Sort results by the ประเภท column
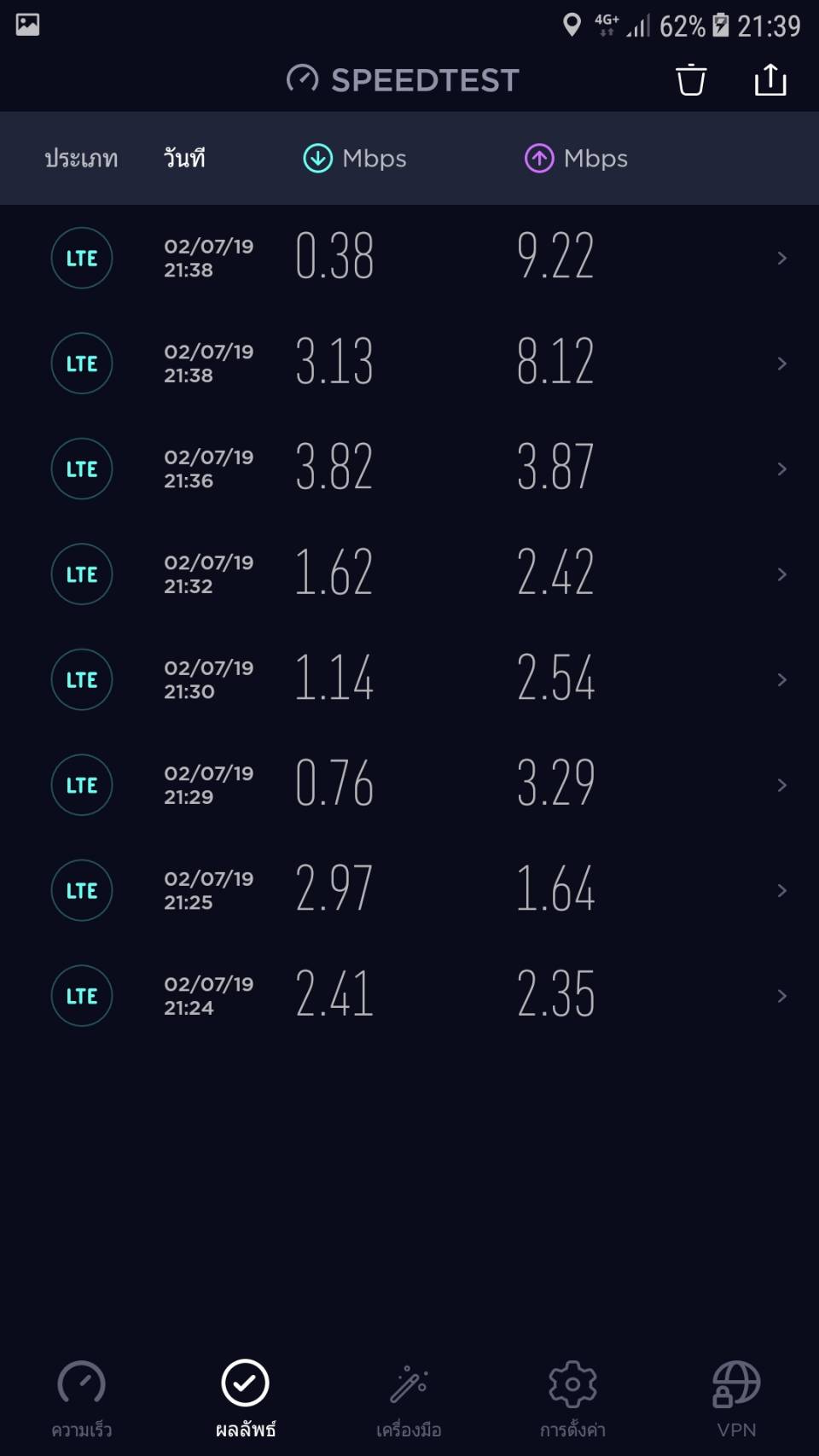 click(81, 159)
